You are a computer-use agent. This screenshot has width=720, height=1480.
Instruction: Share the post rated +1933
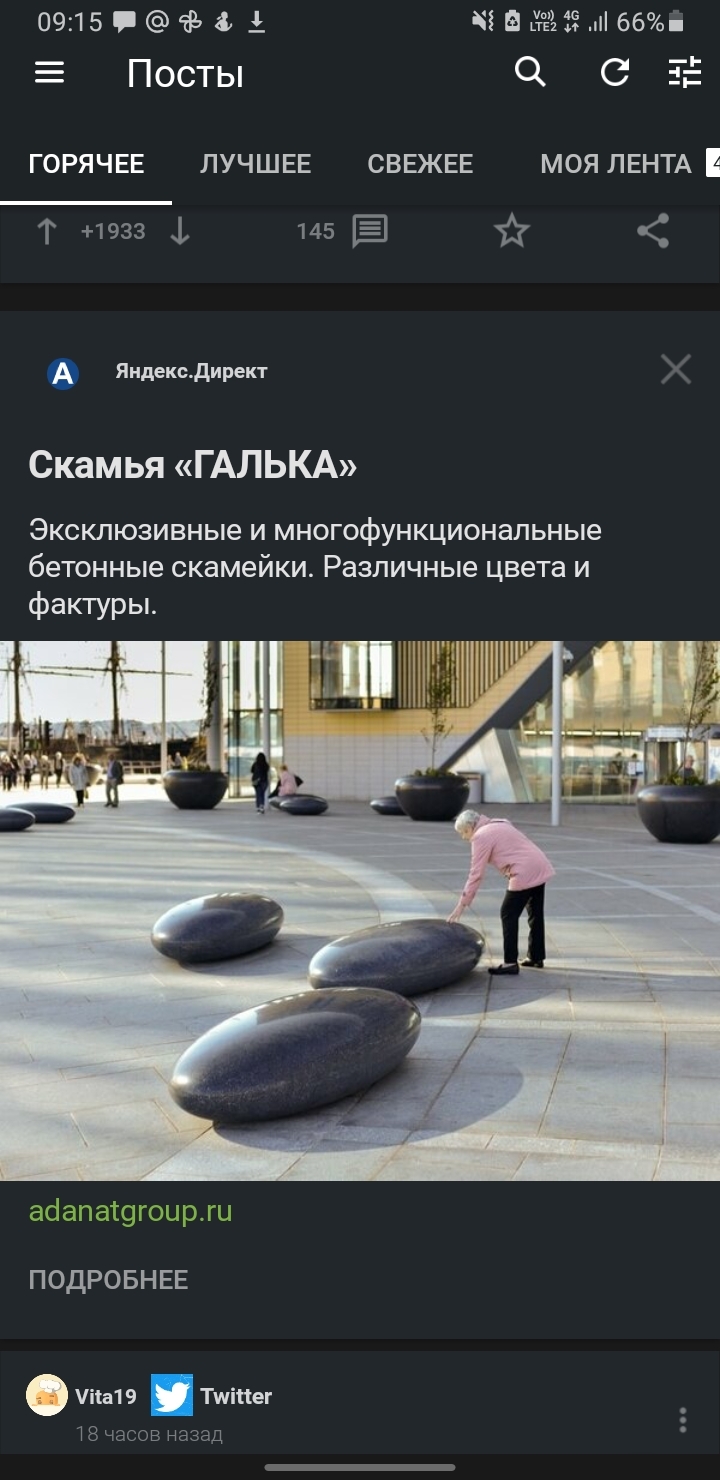(x=653, y=232)
